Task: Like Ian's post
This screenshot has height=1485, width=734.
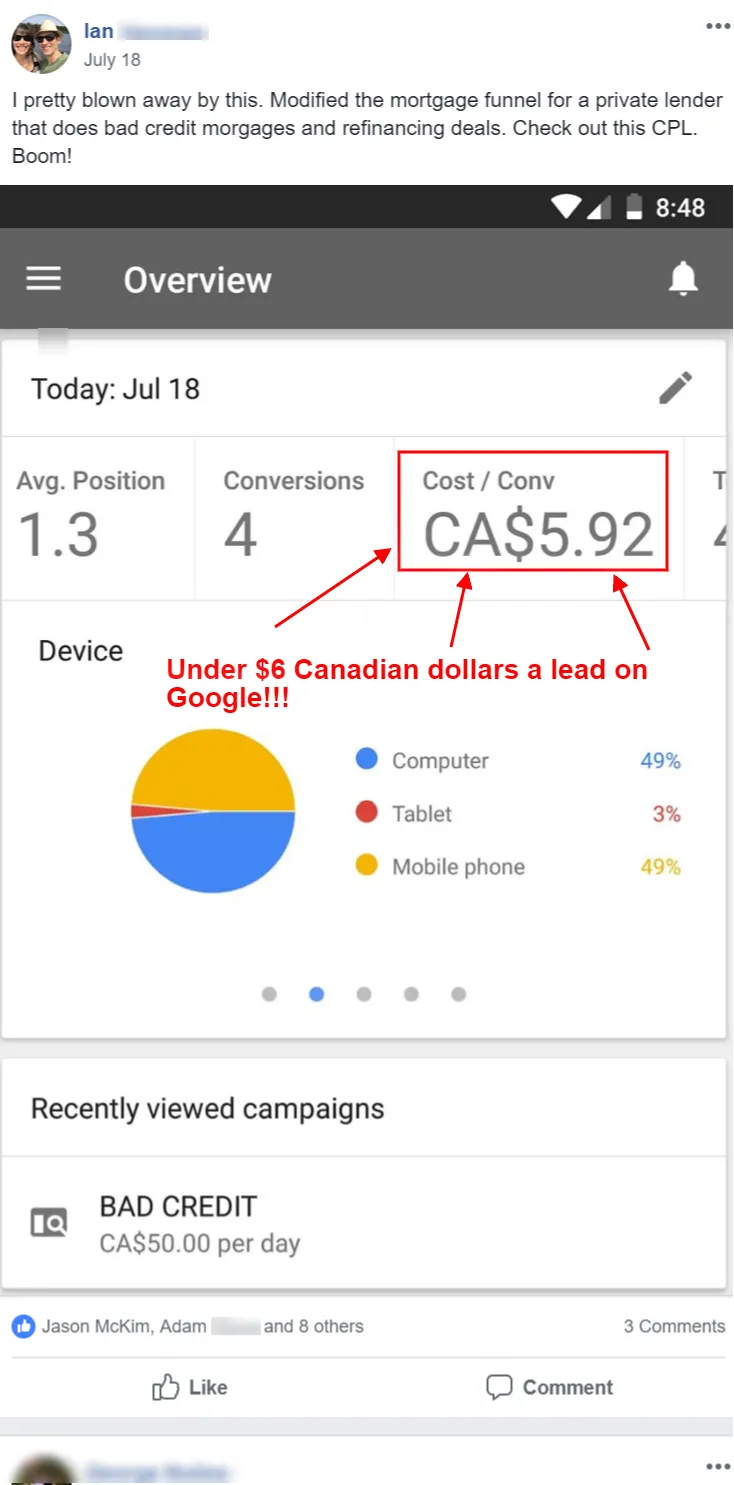Action: pyautogui.click(x=190, y=1387)
